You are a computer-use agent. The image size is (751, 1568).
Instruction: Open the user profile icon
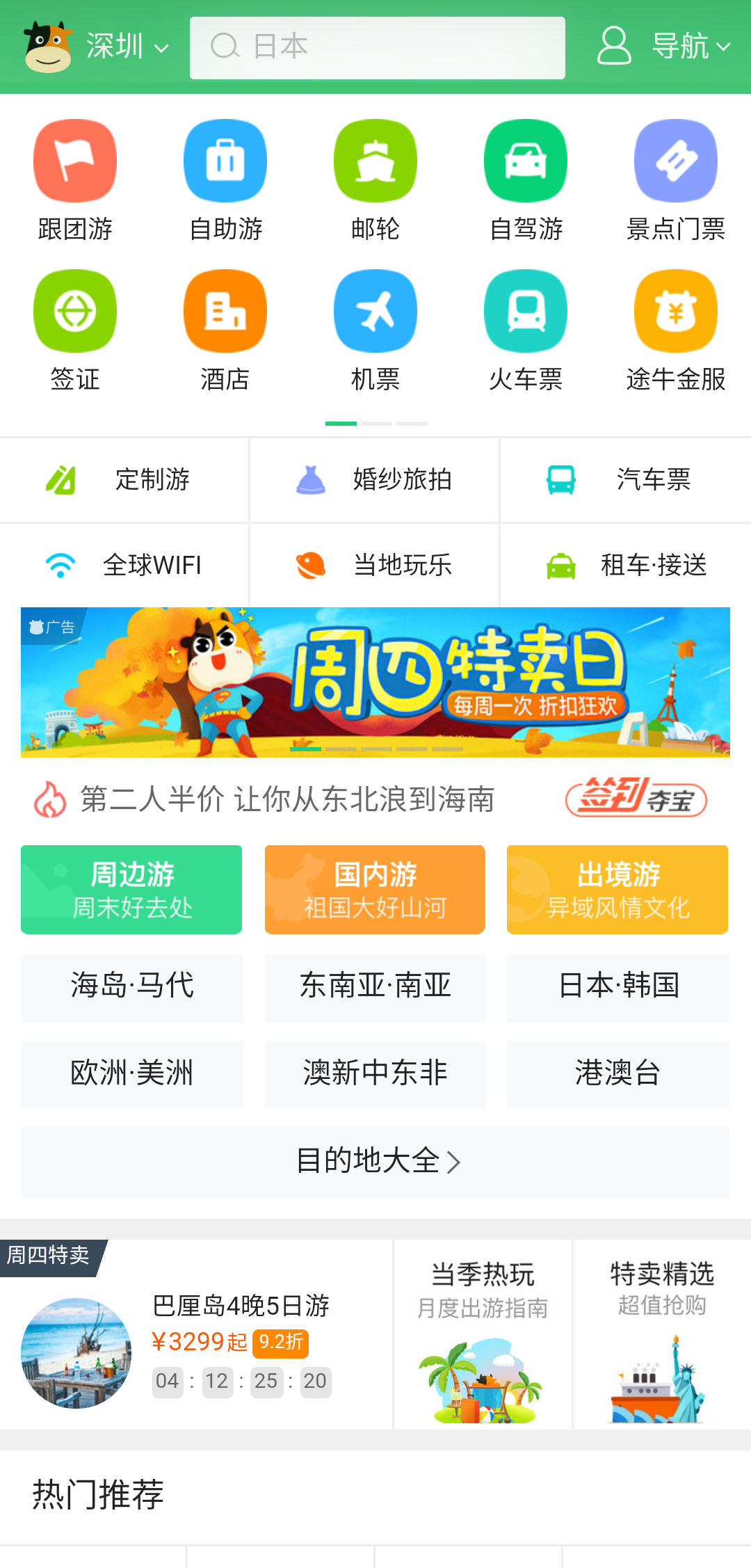(613, 47)
